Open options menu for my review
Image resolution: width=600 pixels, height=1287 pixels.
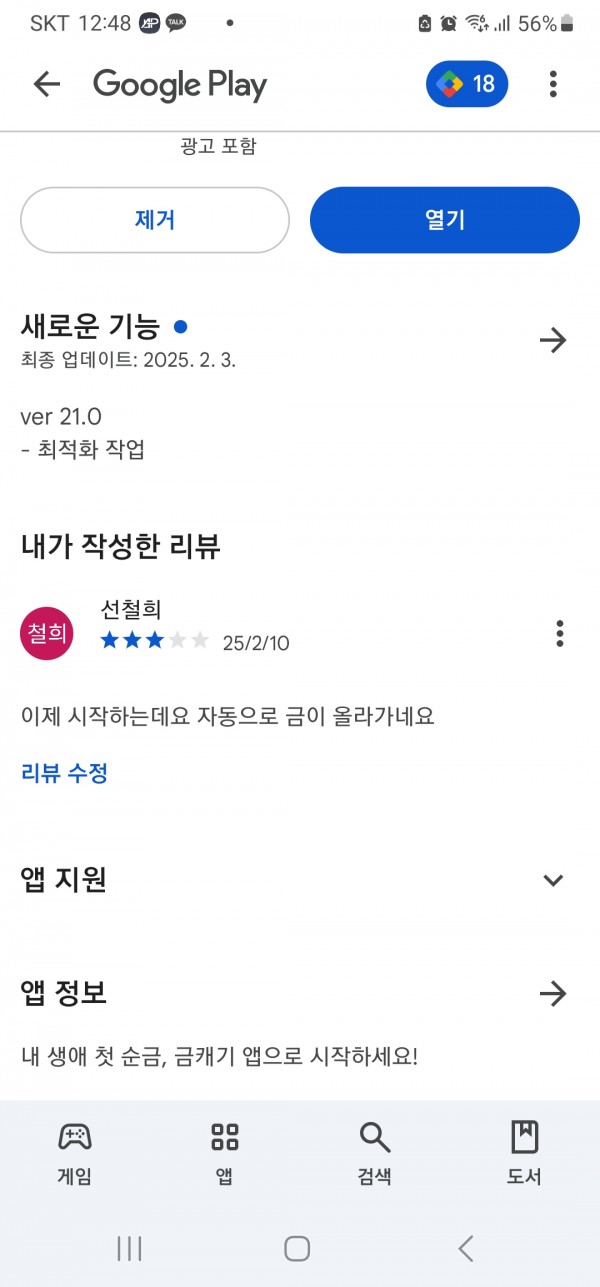(x=560, y=633)
